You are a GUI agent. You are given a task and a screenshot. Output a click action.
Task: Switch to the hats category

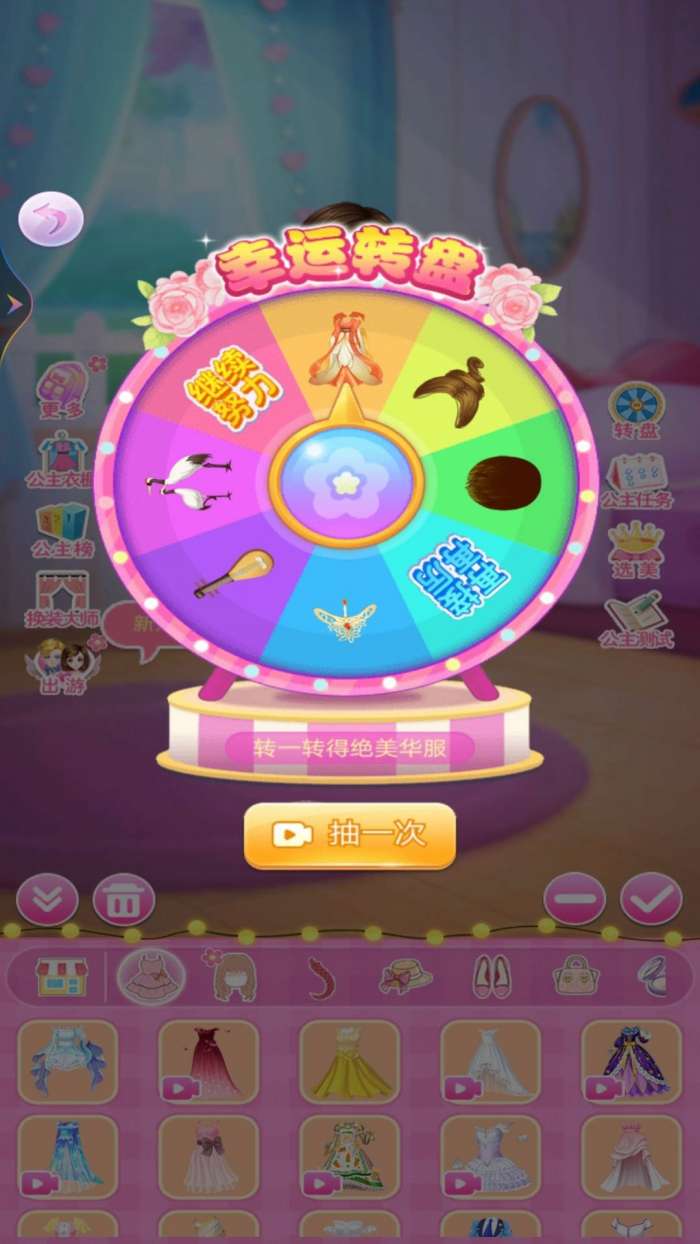(x=405, y=976)
